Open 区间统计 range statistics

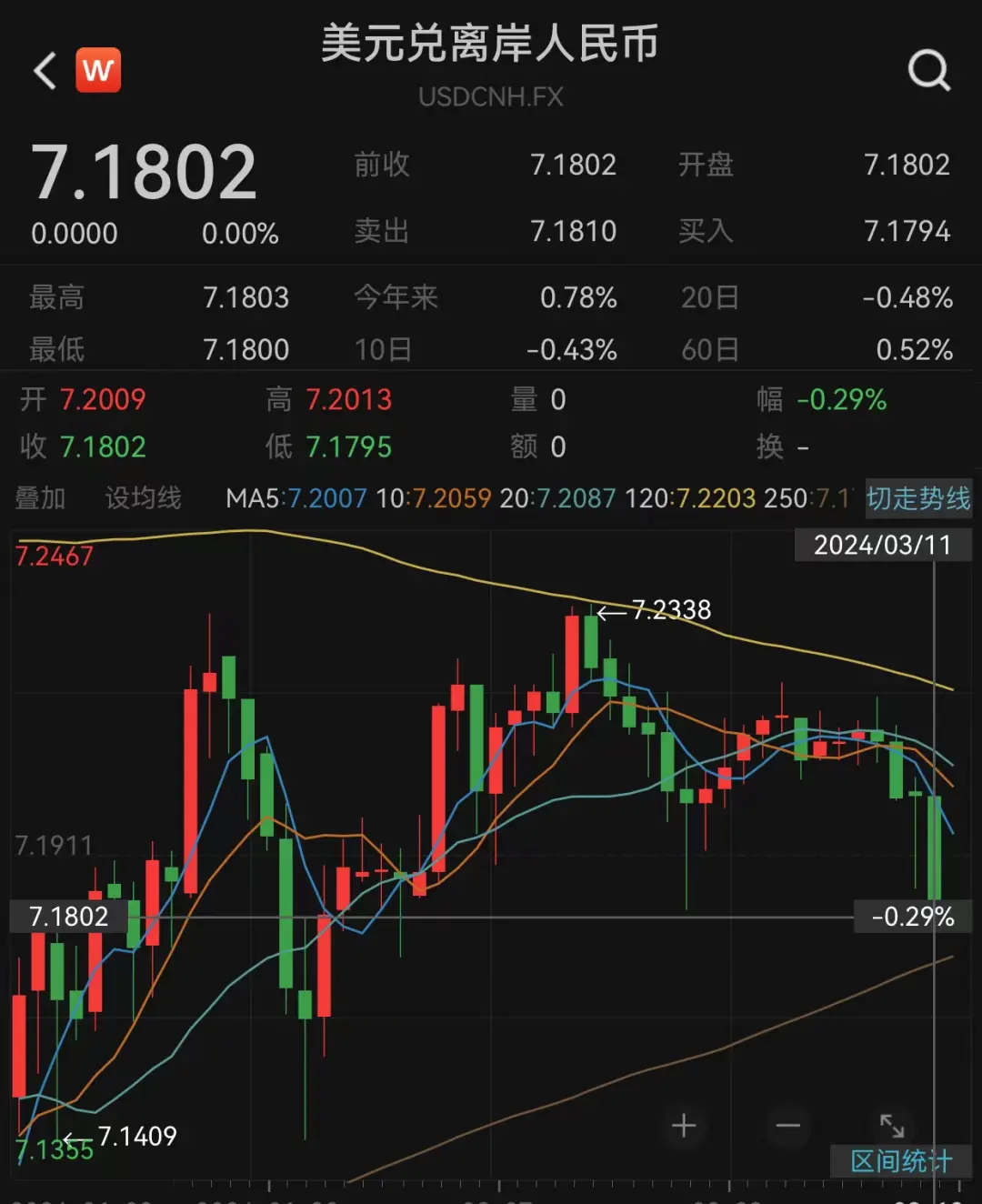coord(901,1161)
